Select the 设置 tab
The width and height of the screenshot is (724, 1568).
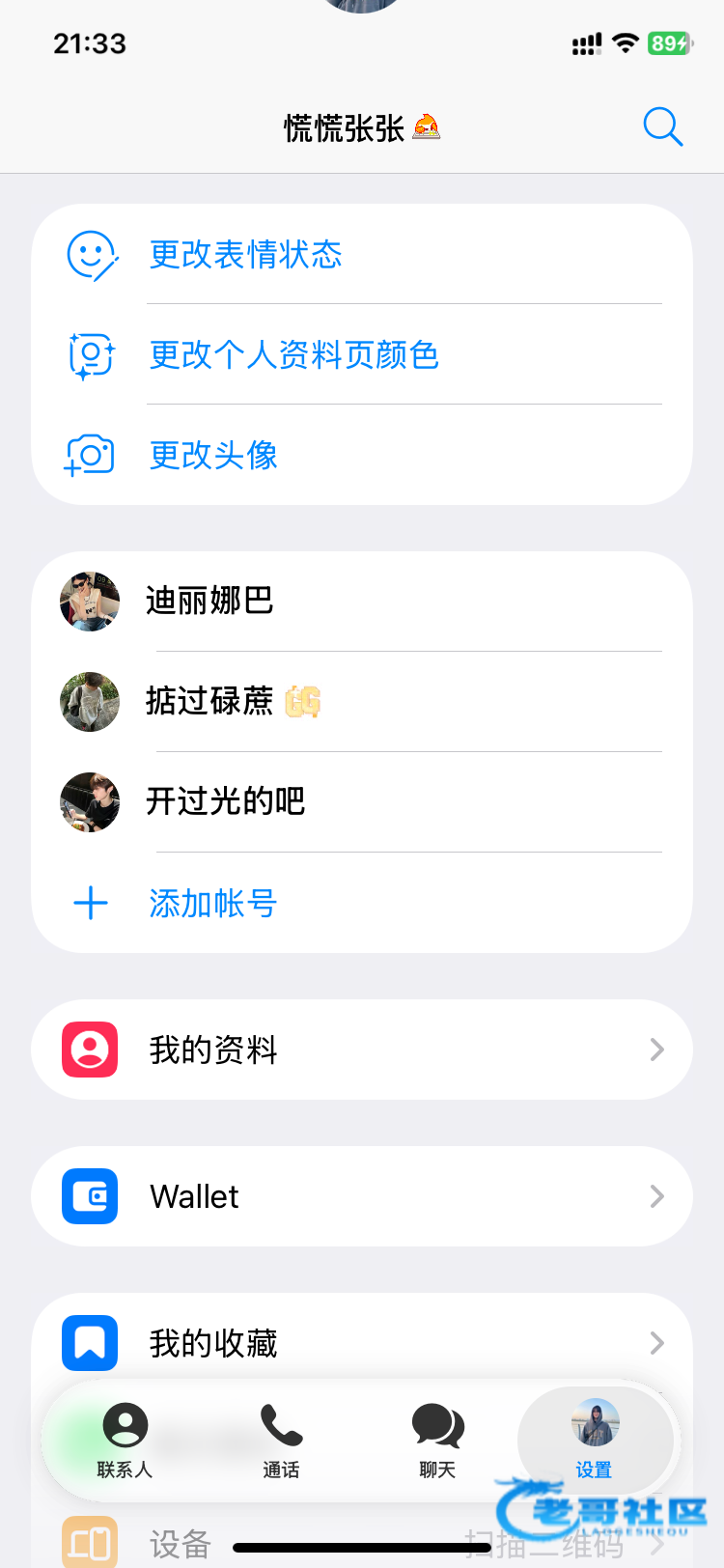click(594, 1441)
